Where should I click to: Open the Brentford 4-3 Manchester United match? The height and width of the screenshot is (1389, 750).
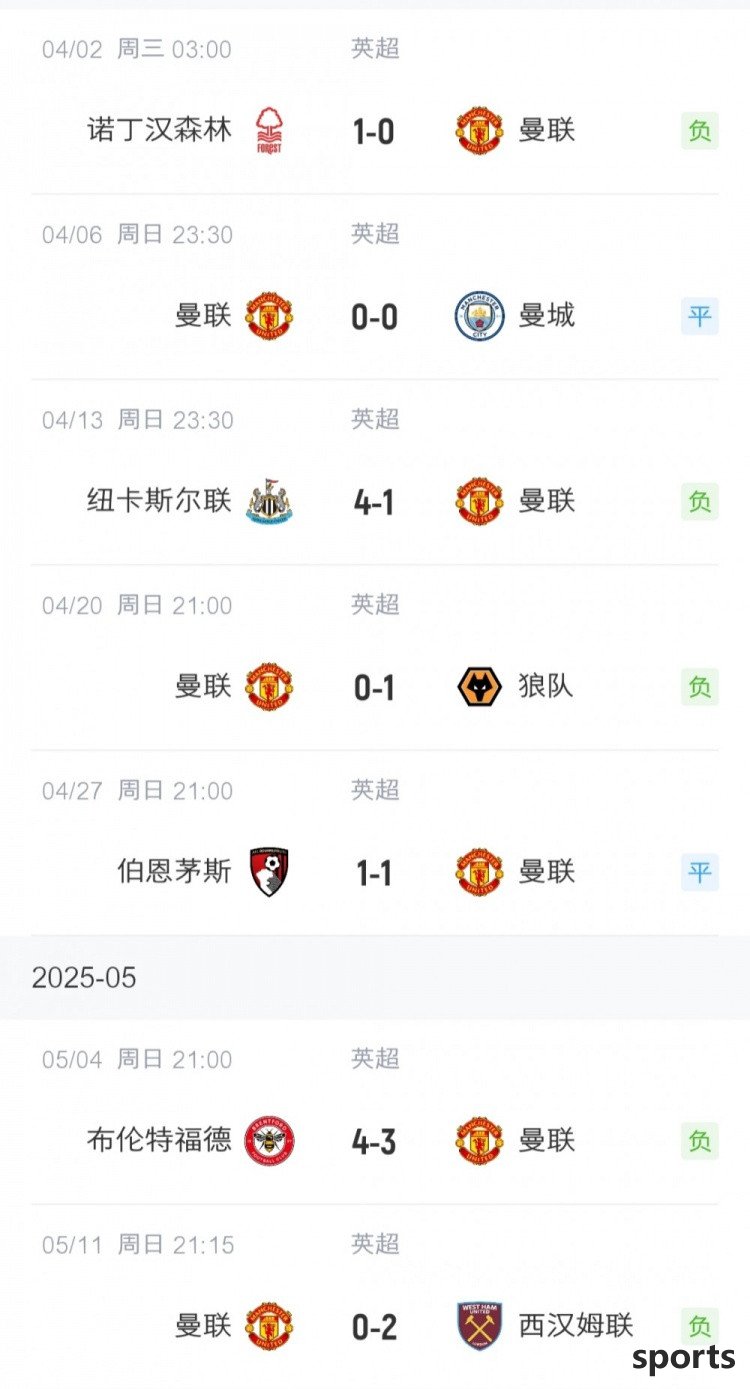tap(375, 1111)
